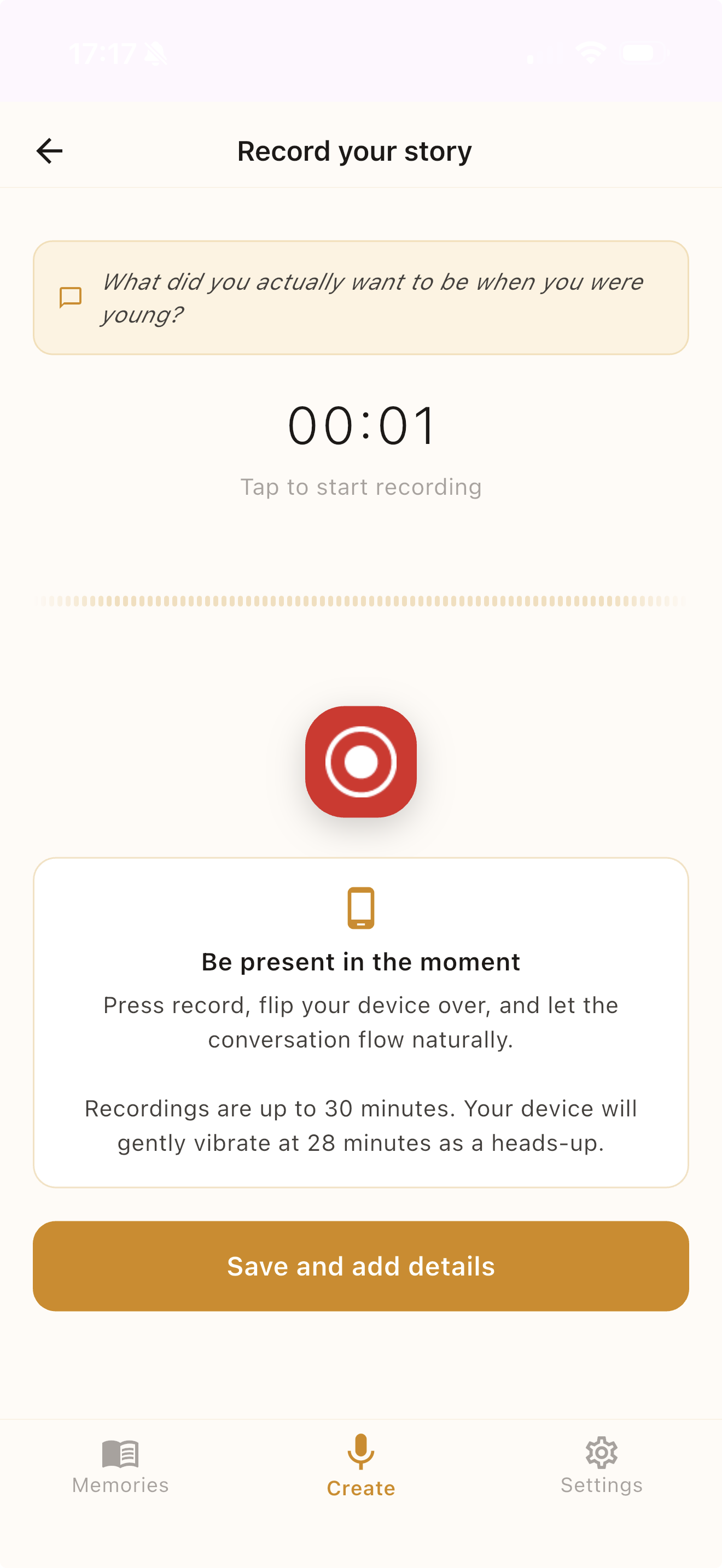The image size is (722, 1568).
Task: Expand the question prompt card
Action: coord(360,297)
